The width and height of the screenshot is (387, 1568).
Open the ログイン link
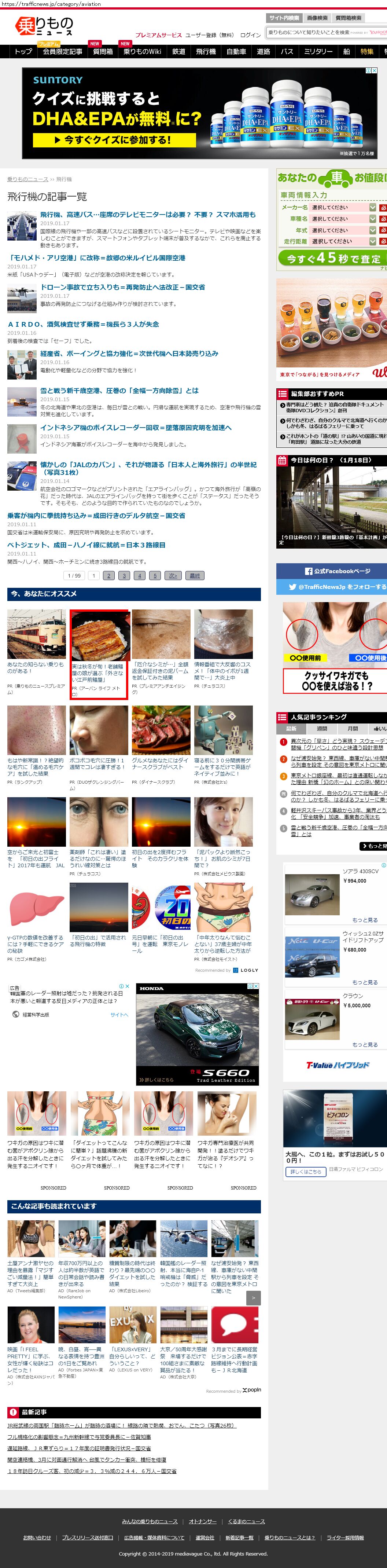(x=250, y=35)
